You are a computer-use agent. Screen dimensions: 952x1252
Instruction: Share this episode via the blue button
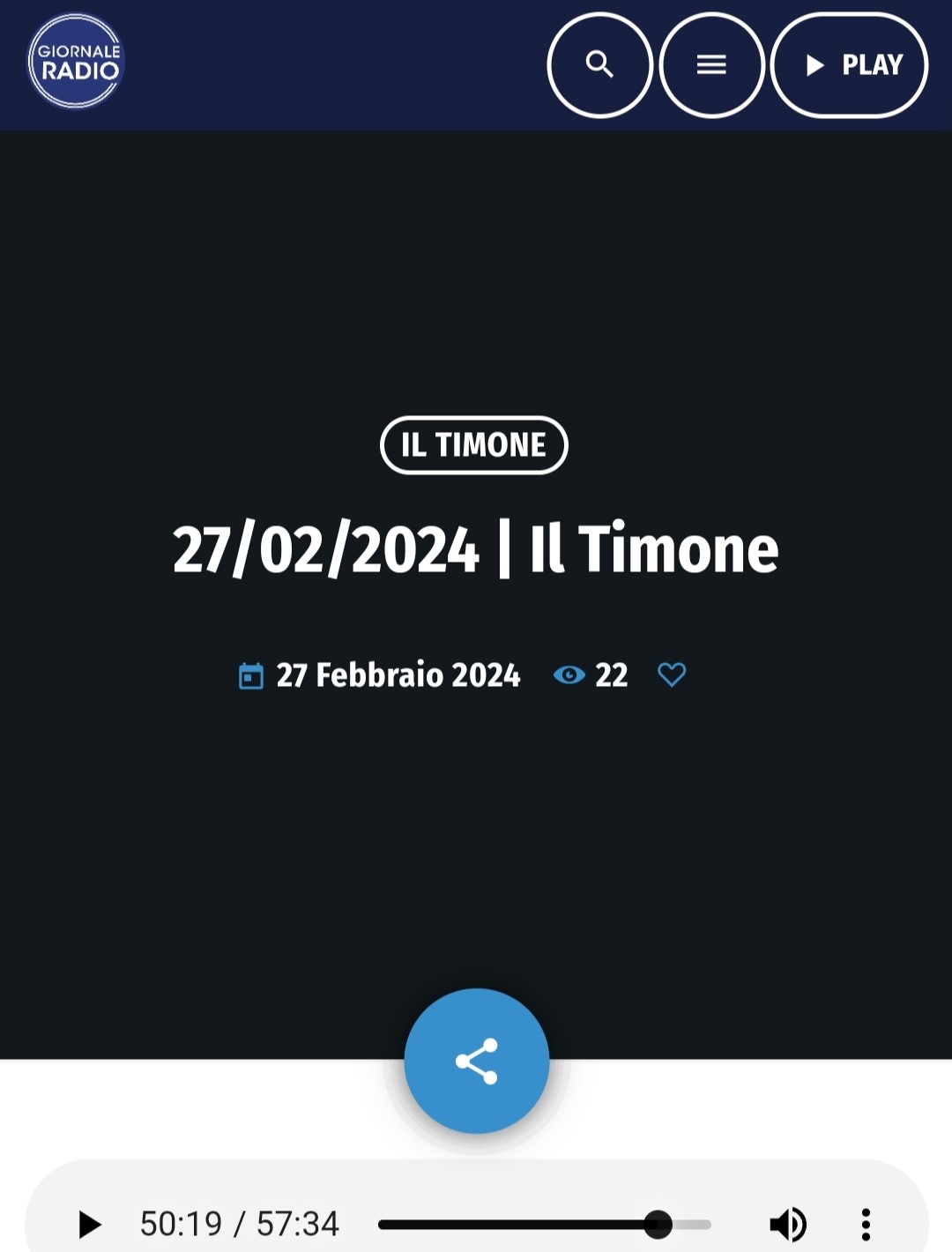477,1061
